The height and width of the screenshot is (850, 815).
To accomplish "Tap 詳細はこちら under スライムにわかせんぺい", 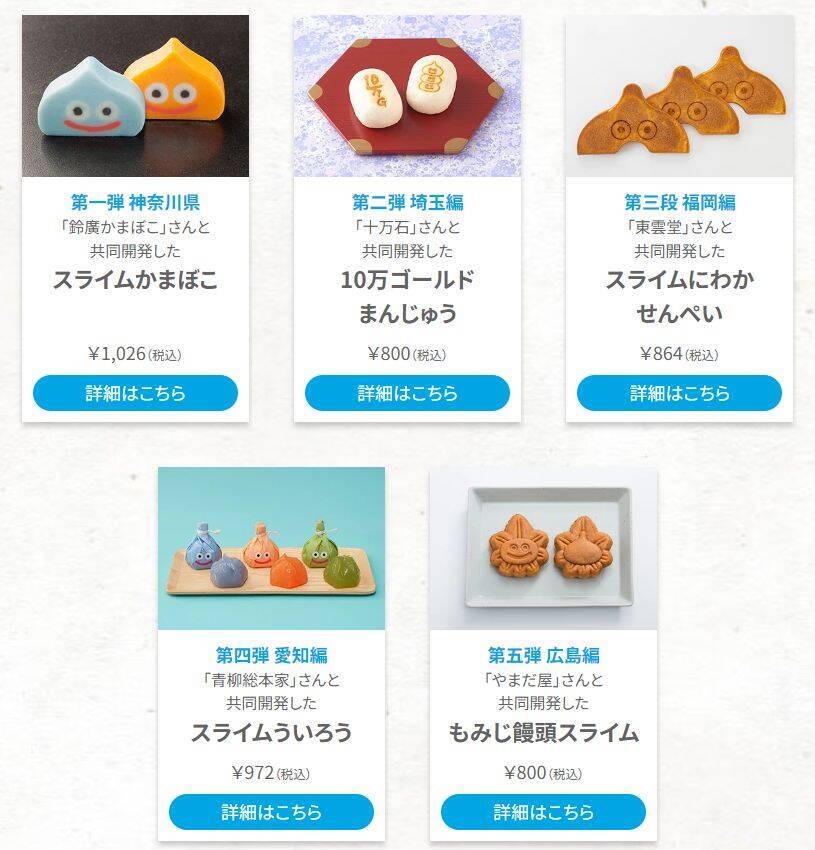I will click(679, 393).
